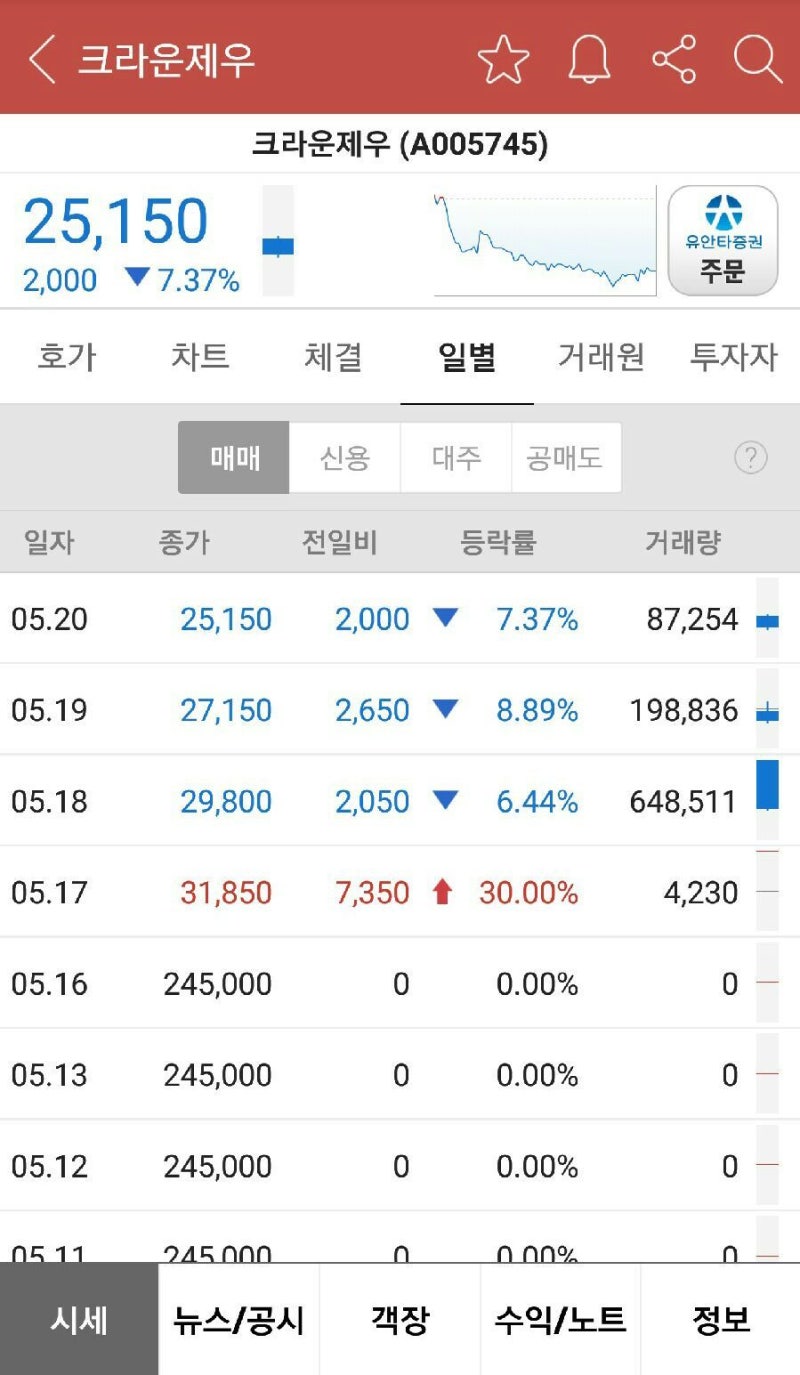The height and width of the screenshot is (1375, 800).
Task: Open the search icon in the header
Action: [x=760, y=57]
